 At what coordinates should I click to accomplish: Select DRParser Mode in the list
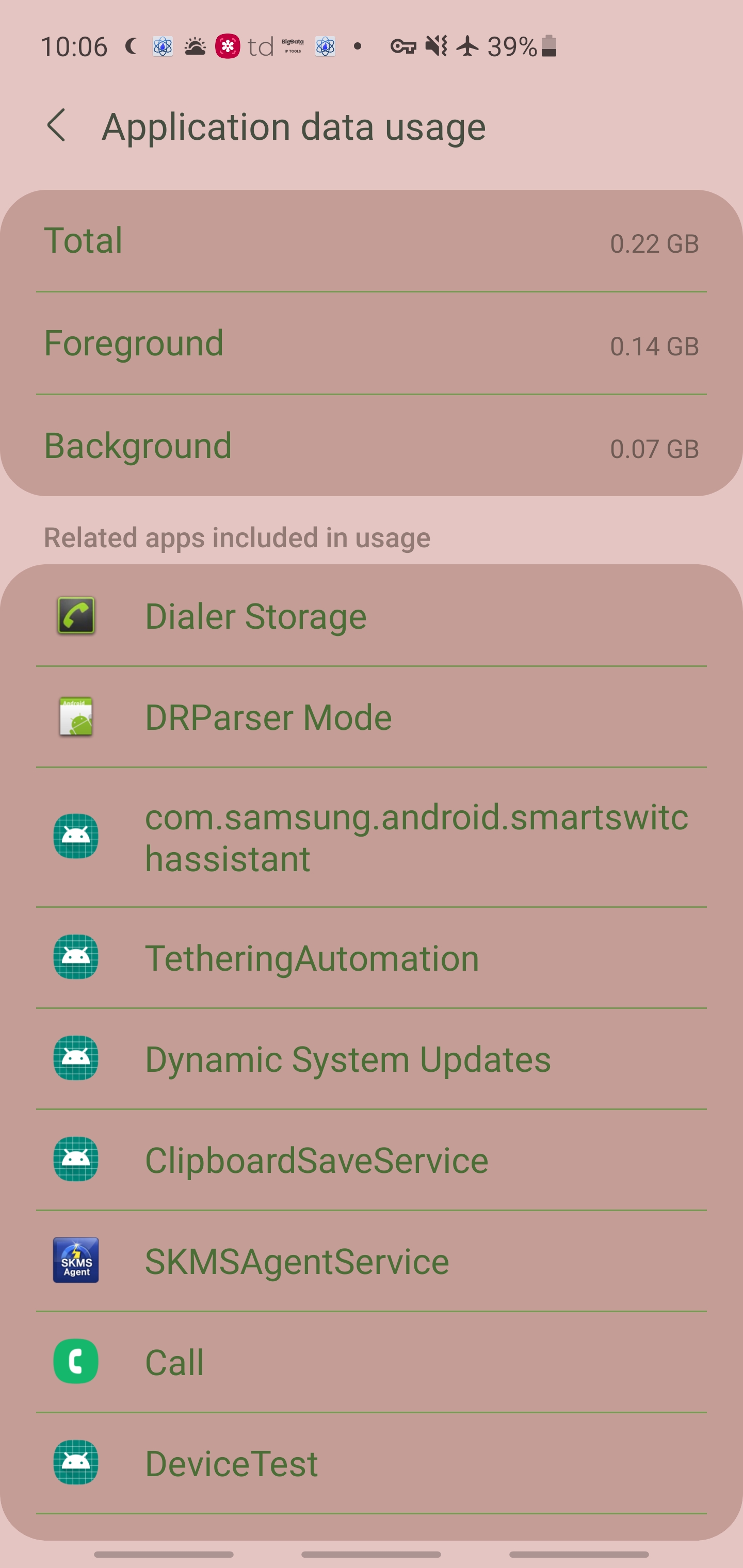pyautogui.click(x=372, y=717)
